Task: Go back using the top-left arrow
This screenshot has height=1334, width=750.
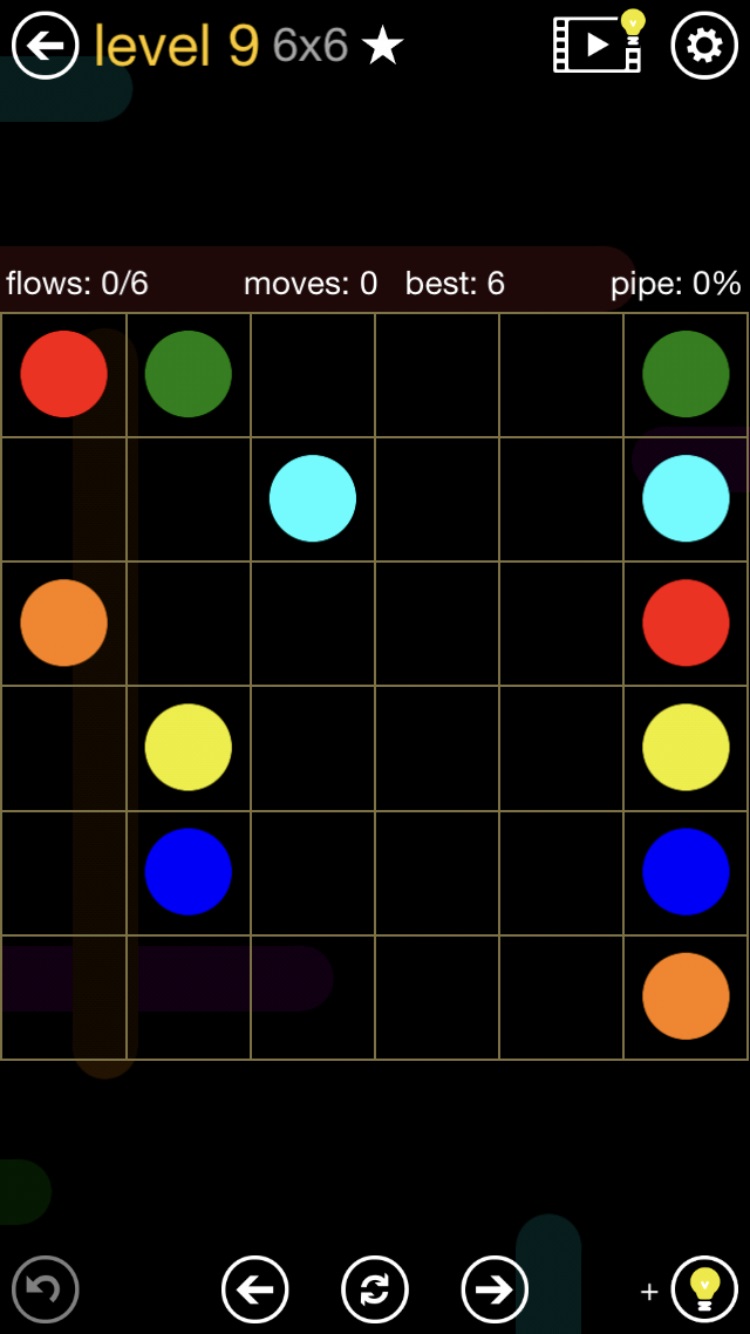Action: pyautogui.click(x=46, y=46)
